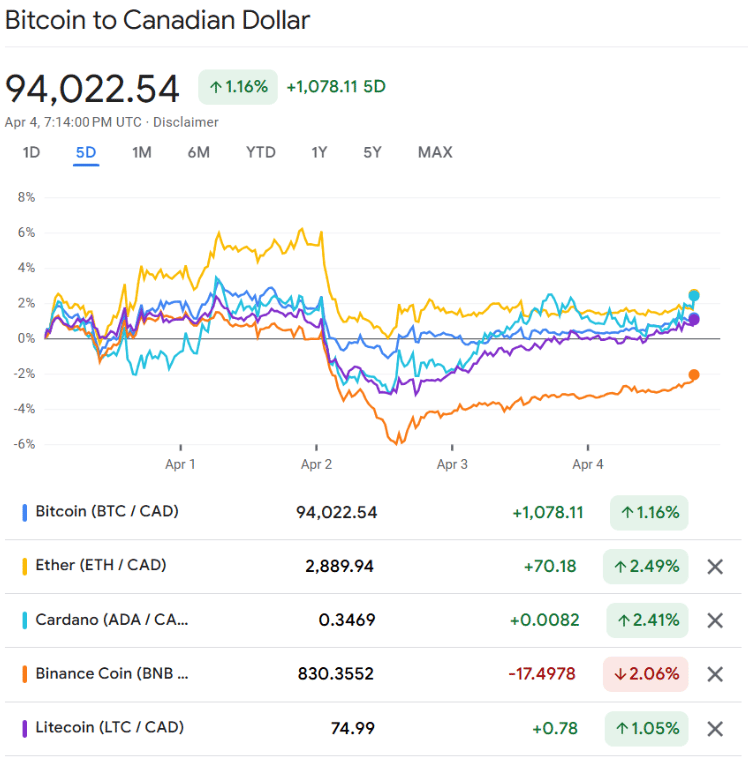
Task: Show the 5Y price chart
Action: click(372, 152)
